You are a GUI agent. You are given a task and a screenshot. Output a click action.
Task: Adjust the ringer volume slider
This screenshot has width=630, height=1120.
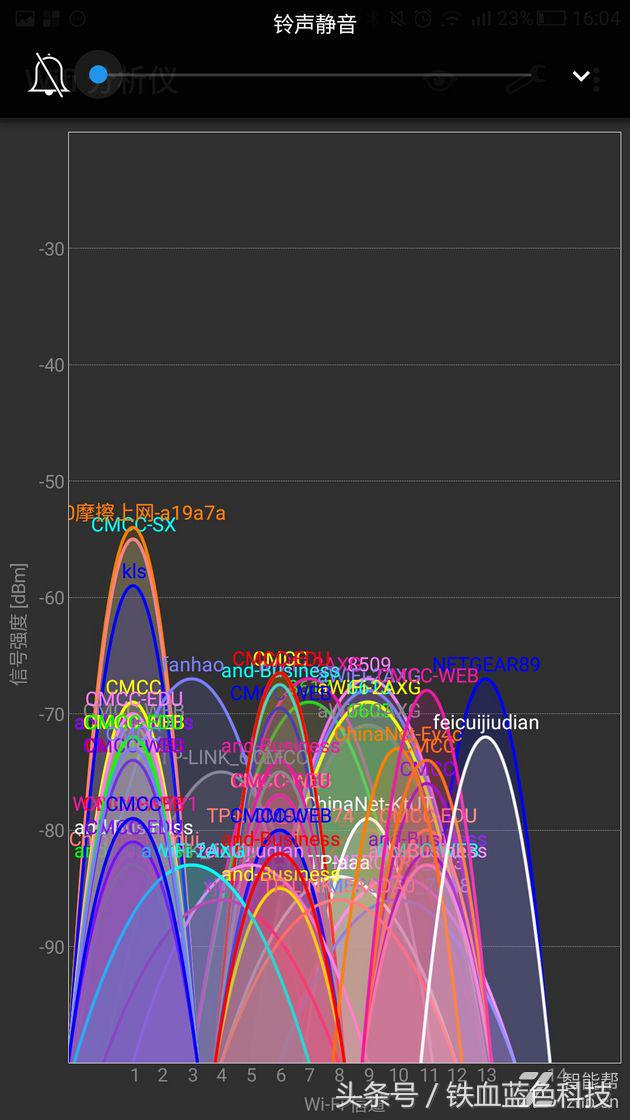click(x=98, y=74)
